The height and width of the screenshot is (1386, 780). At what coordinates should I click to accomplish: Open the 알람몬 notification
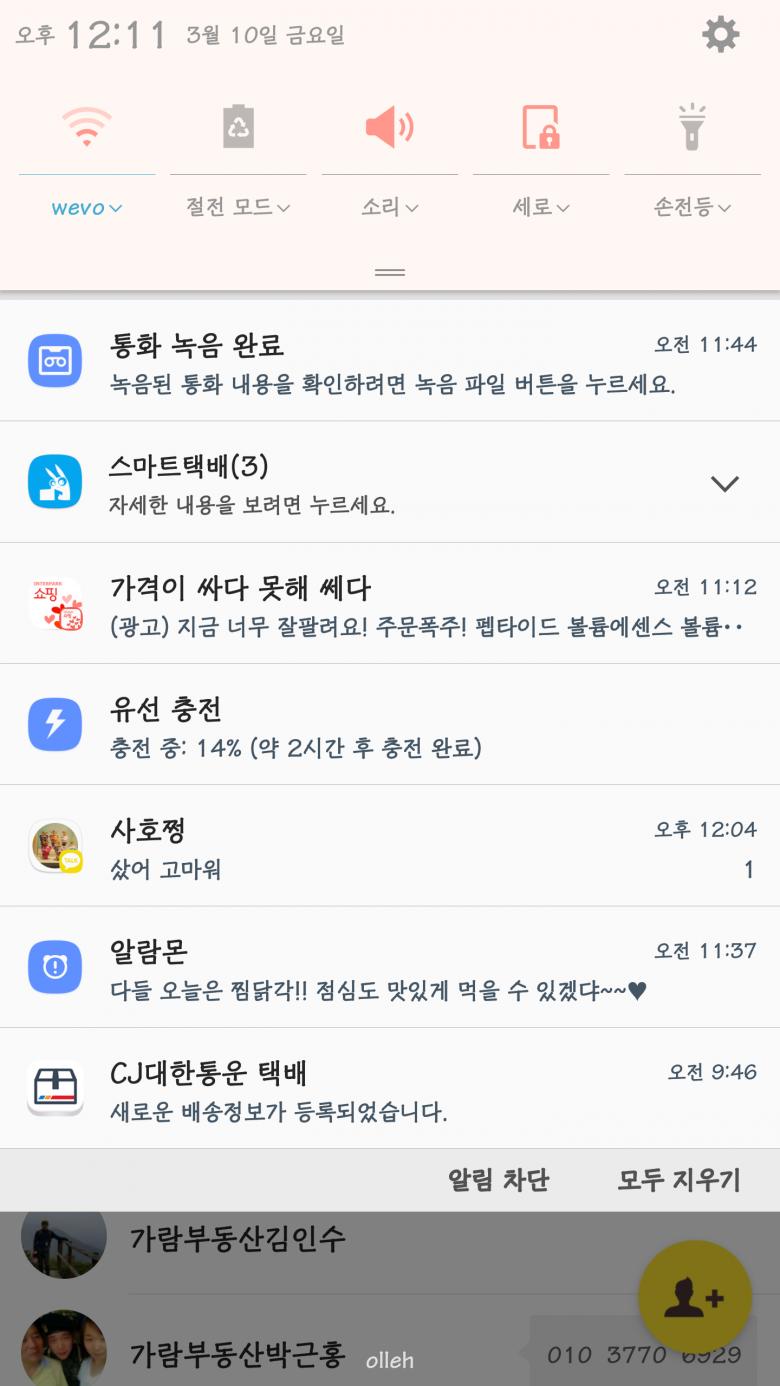tap(390, 968)
